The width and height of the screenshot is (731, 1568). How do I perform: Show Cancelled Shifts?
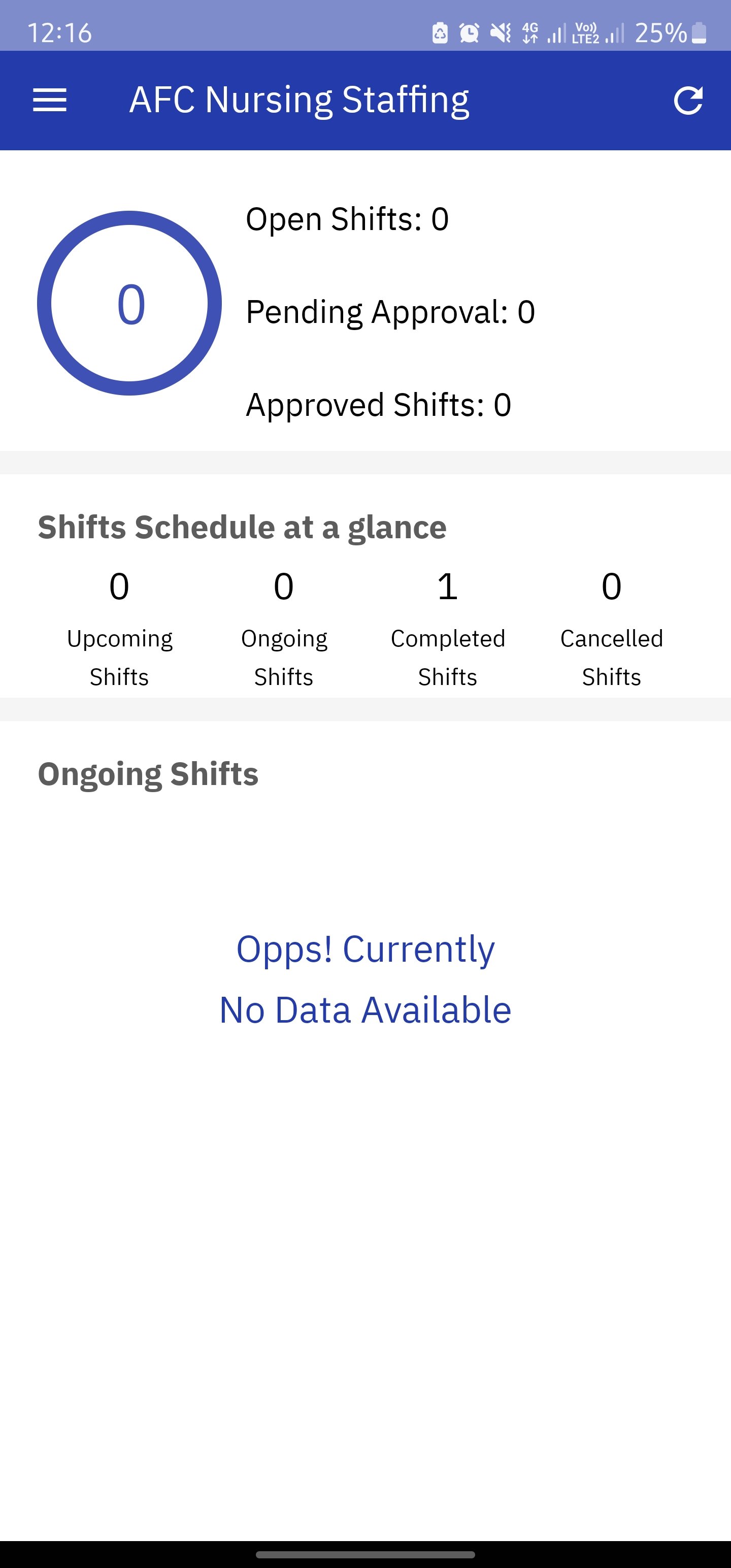pos(612,630)
